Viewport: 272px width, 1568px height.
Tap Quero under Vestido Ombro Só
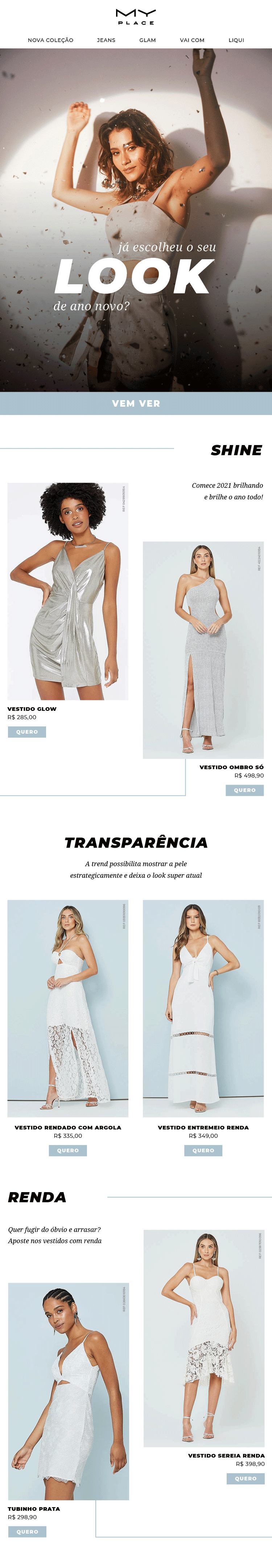(244, 790)
